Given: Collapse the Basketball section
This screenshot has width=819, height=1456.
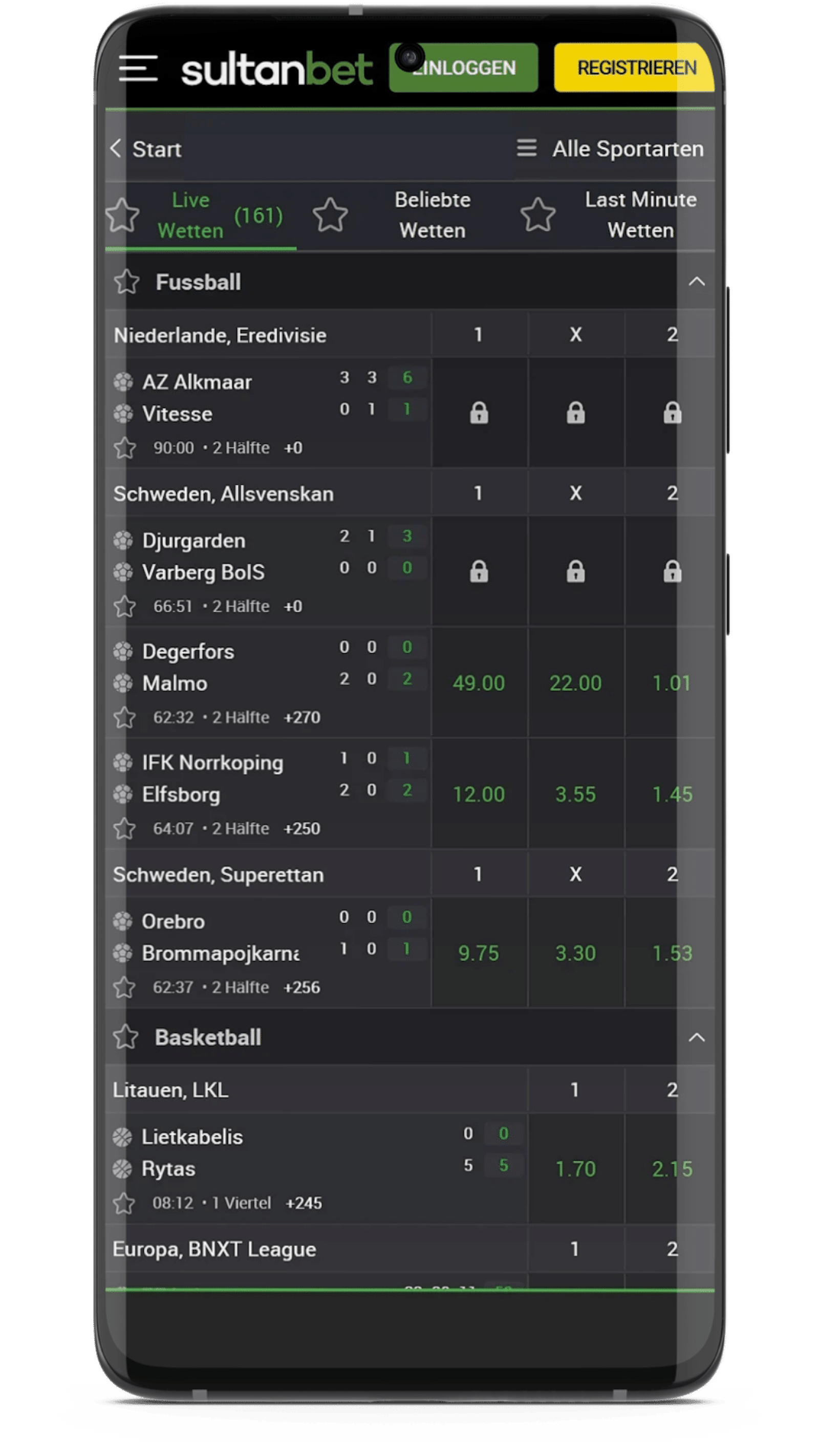Looking at the screenshot, I should [x=696, y=1037].
